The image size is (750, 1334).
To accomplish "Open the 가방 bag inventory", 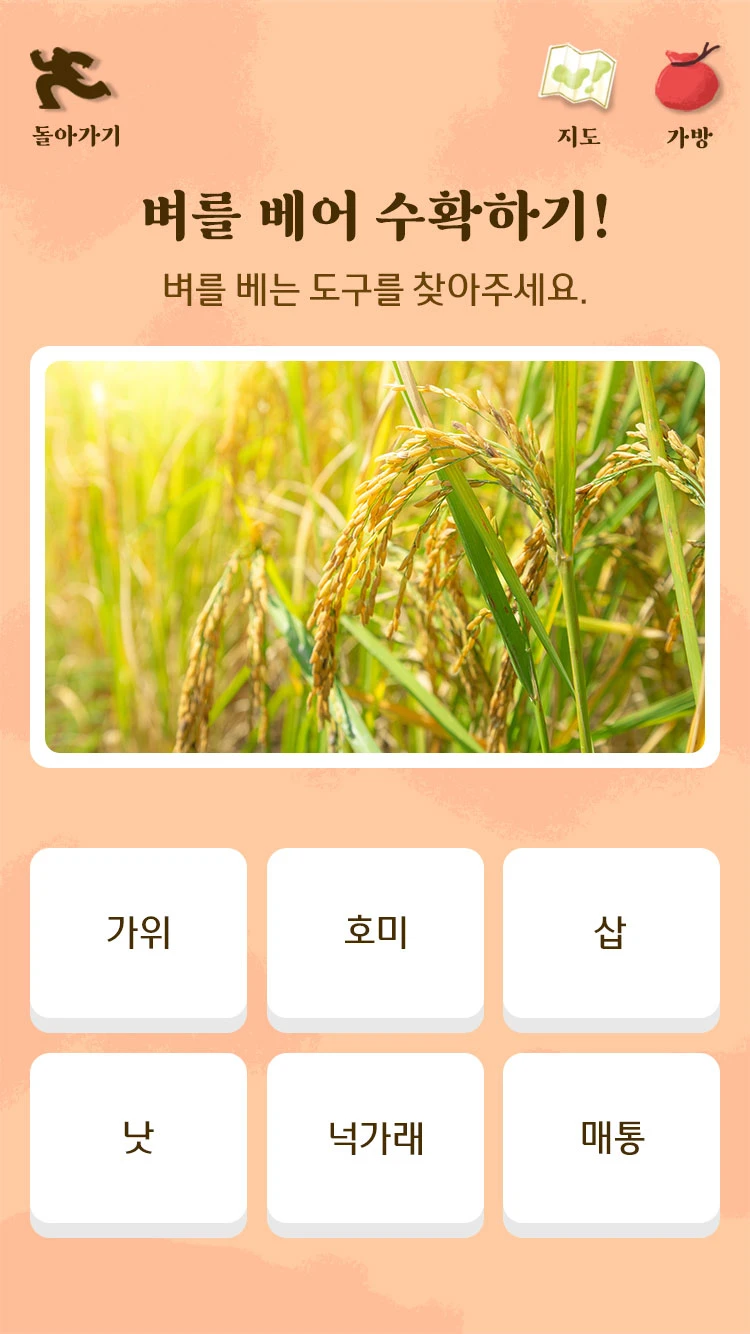I will pyautogui.click(x=688, y=95).
